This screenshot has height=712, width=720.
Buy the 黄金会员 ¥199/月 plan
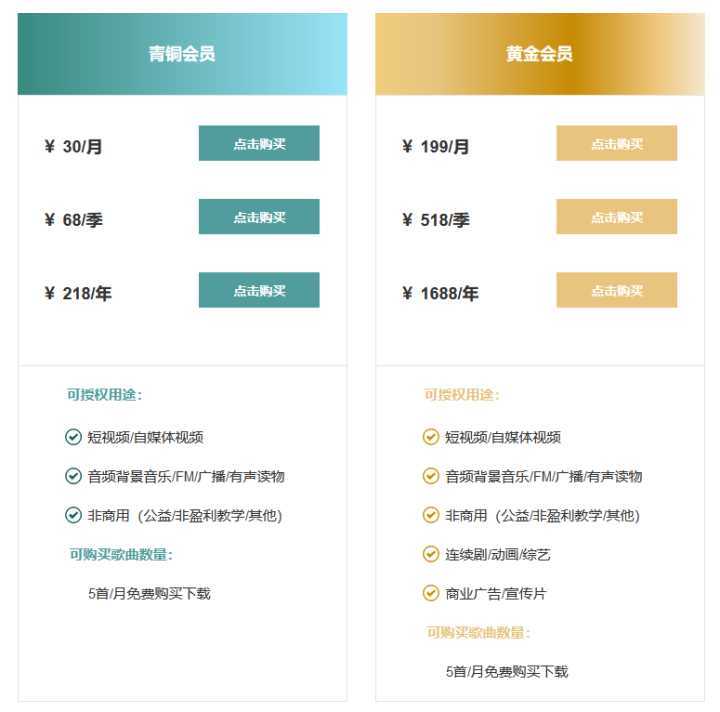click(x=616, y=143)
